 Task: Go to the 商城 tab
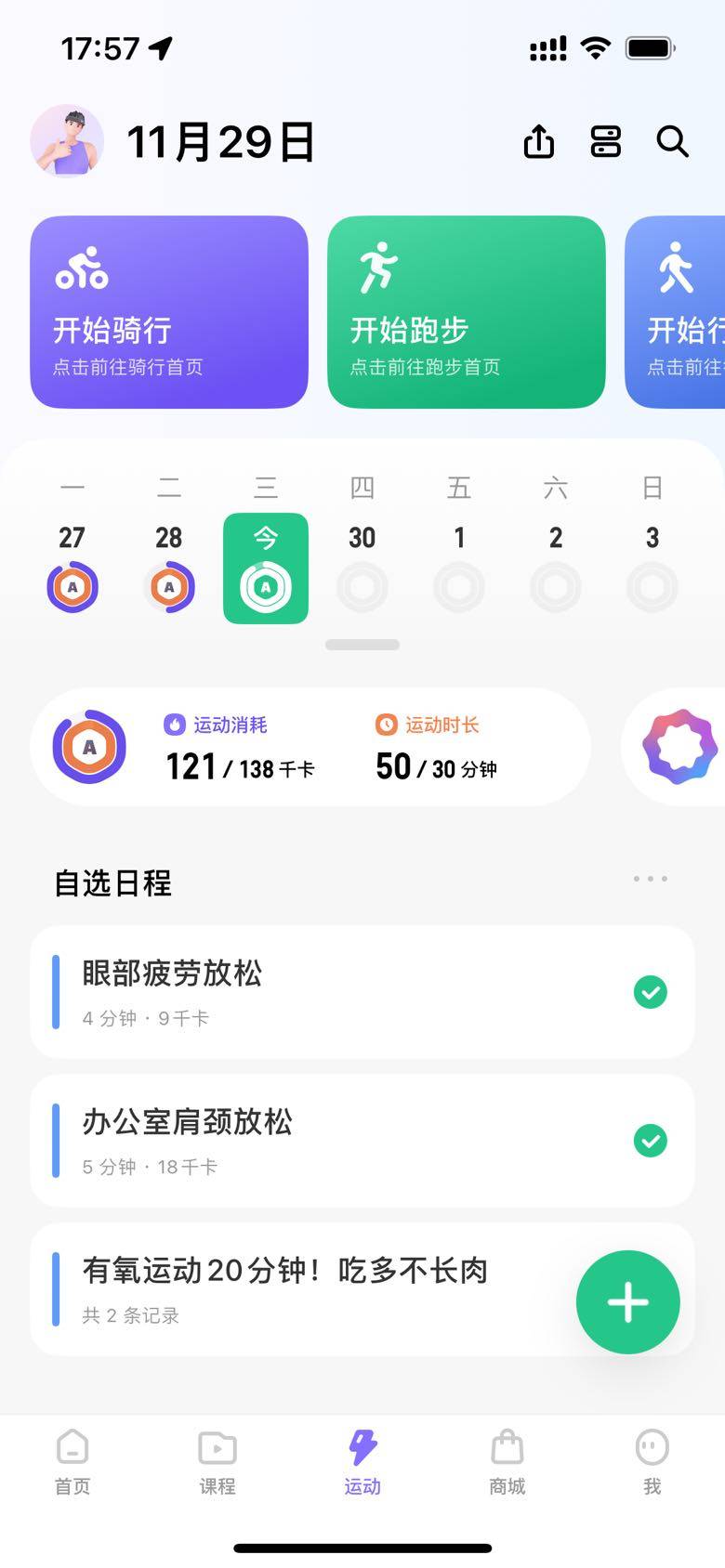[507, 1462]
